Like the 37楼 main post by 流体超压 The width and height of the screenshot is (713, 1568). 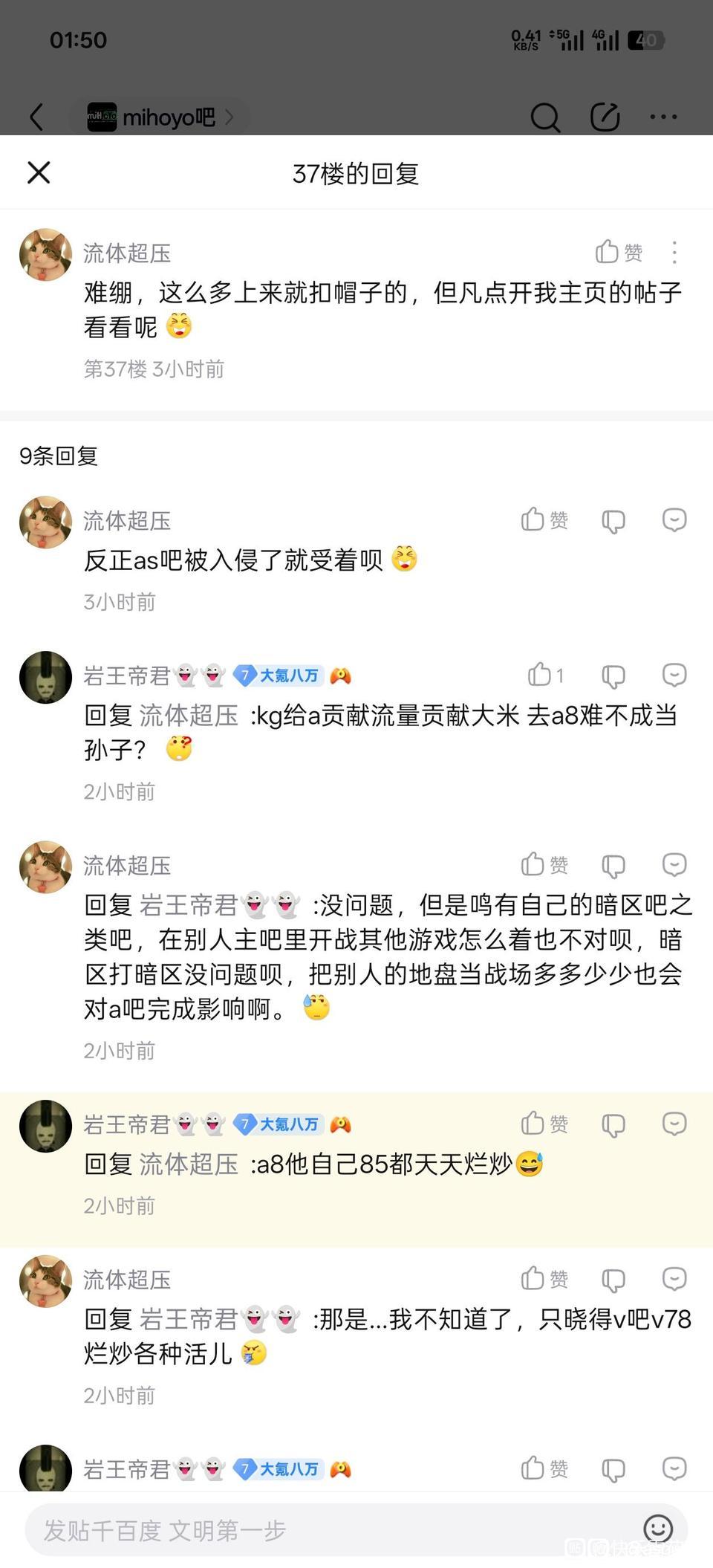pos(618,252)
